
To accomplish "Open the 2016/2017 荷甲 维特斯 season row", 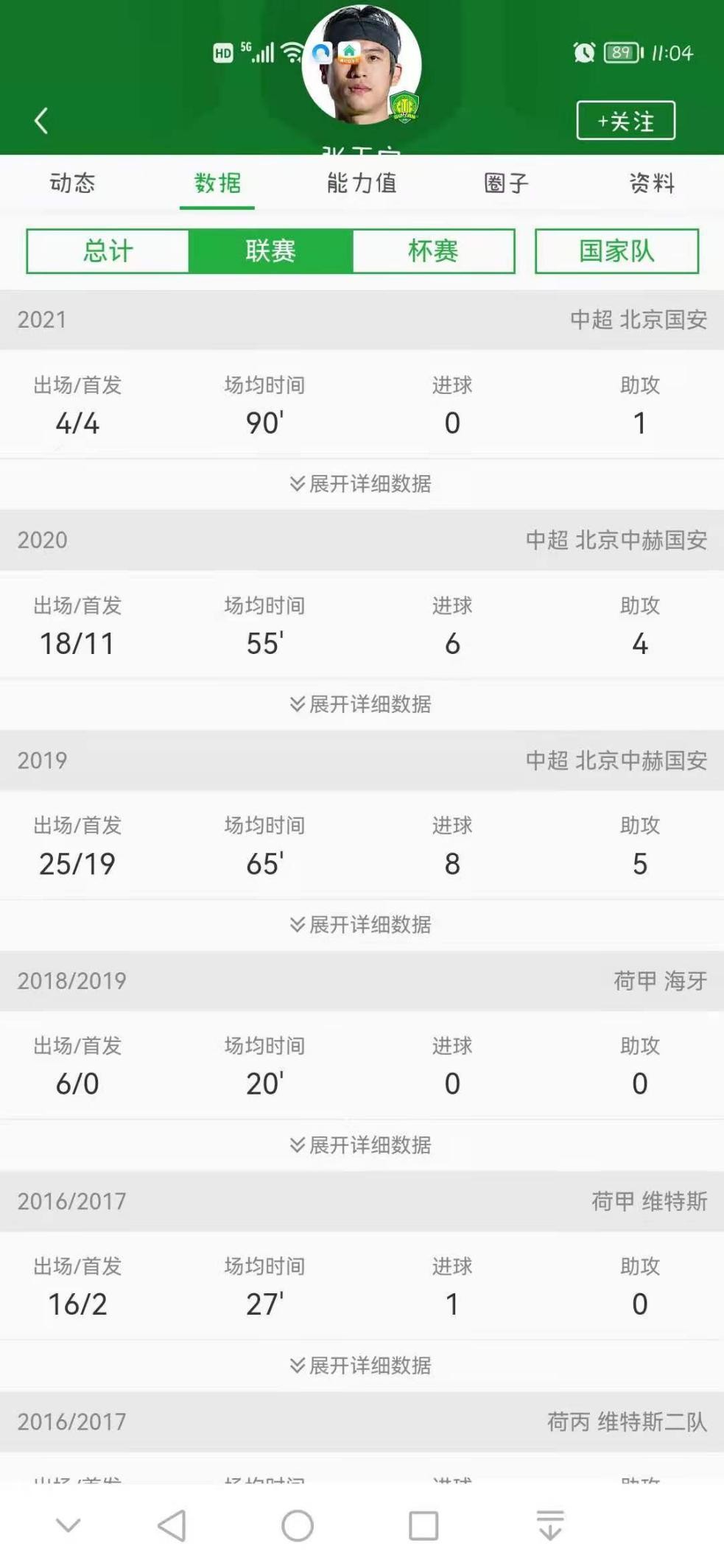I will click(362, 1201).
